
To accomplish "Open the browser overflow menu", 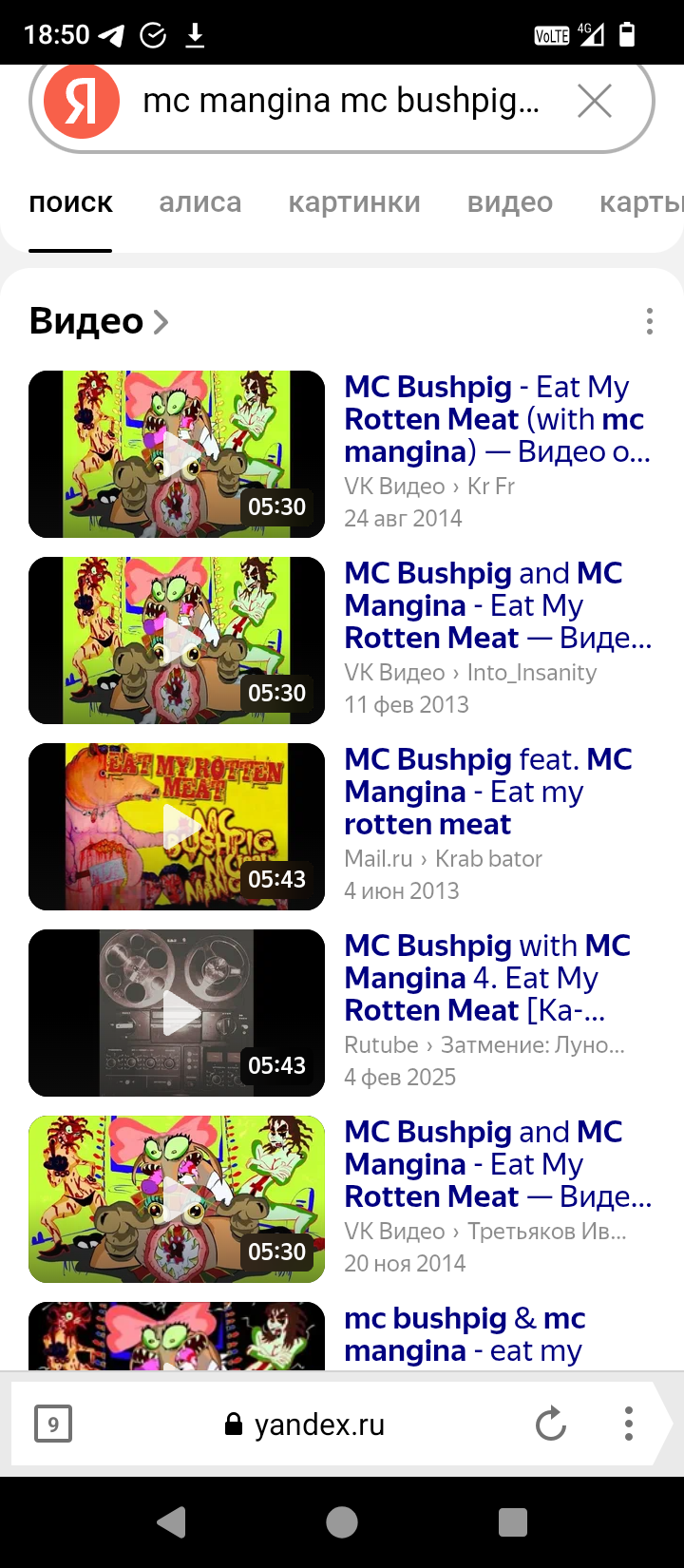I will [628, 1424].
